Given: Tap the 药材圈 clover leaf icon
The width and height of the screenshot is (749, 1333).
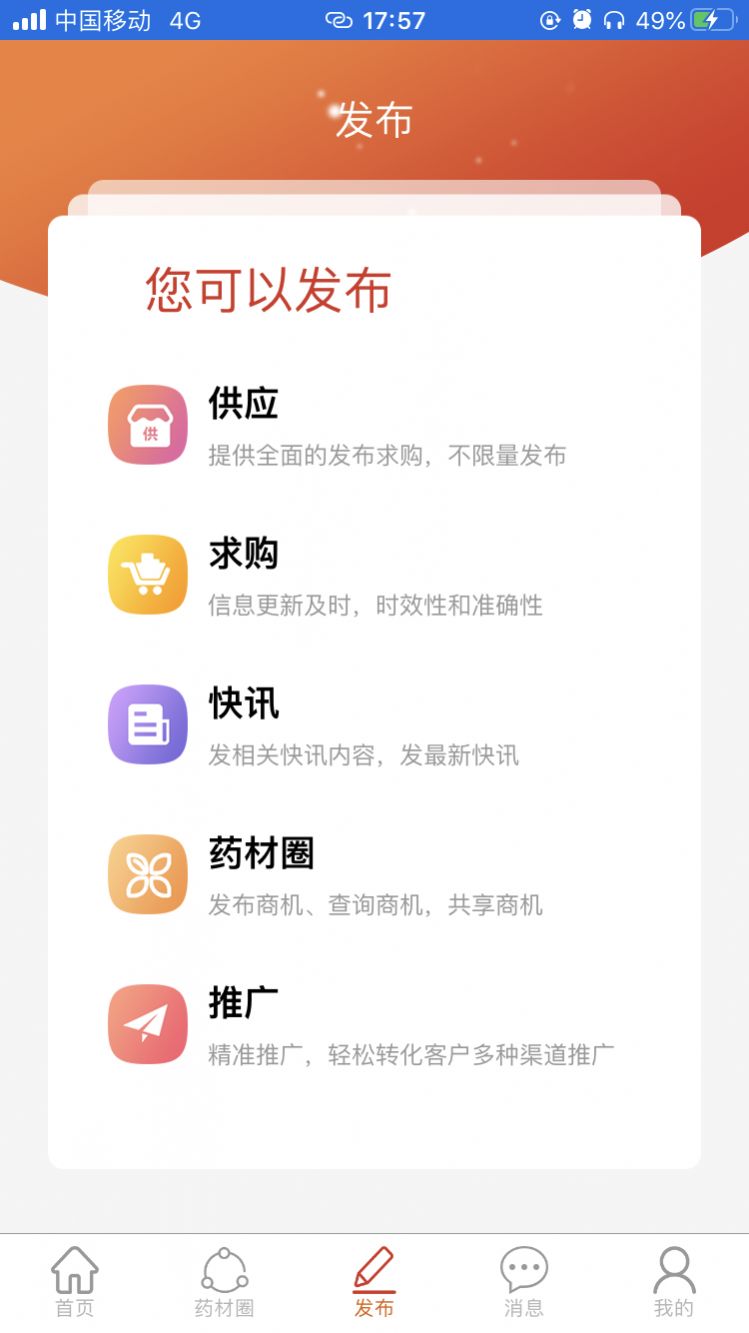Looking at the screenshot, I should coord(147,874).
